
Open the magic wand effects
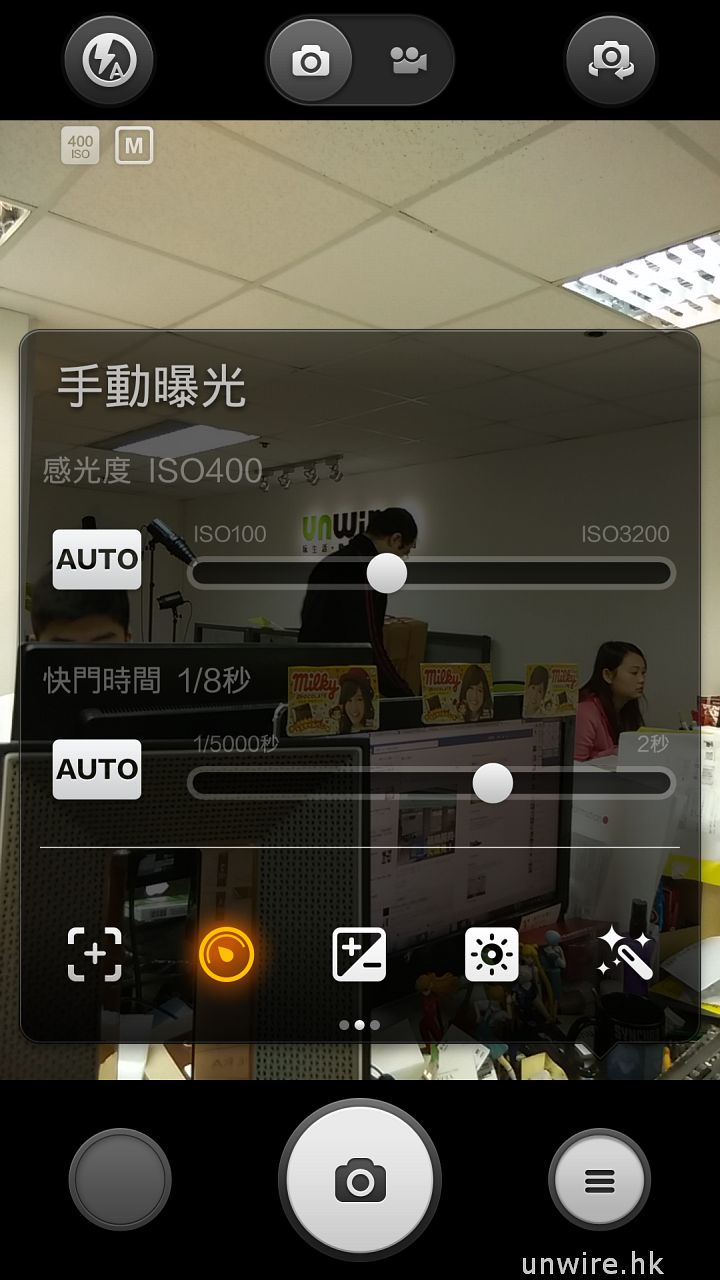625,954
